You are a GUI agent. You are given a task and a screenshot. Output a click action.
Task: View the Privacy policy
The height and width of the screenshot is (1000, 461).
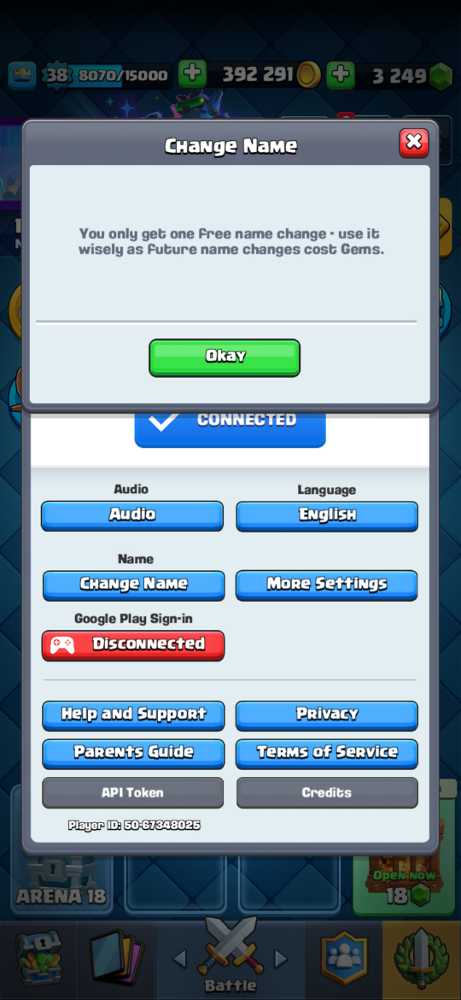(x=327, y=716)
